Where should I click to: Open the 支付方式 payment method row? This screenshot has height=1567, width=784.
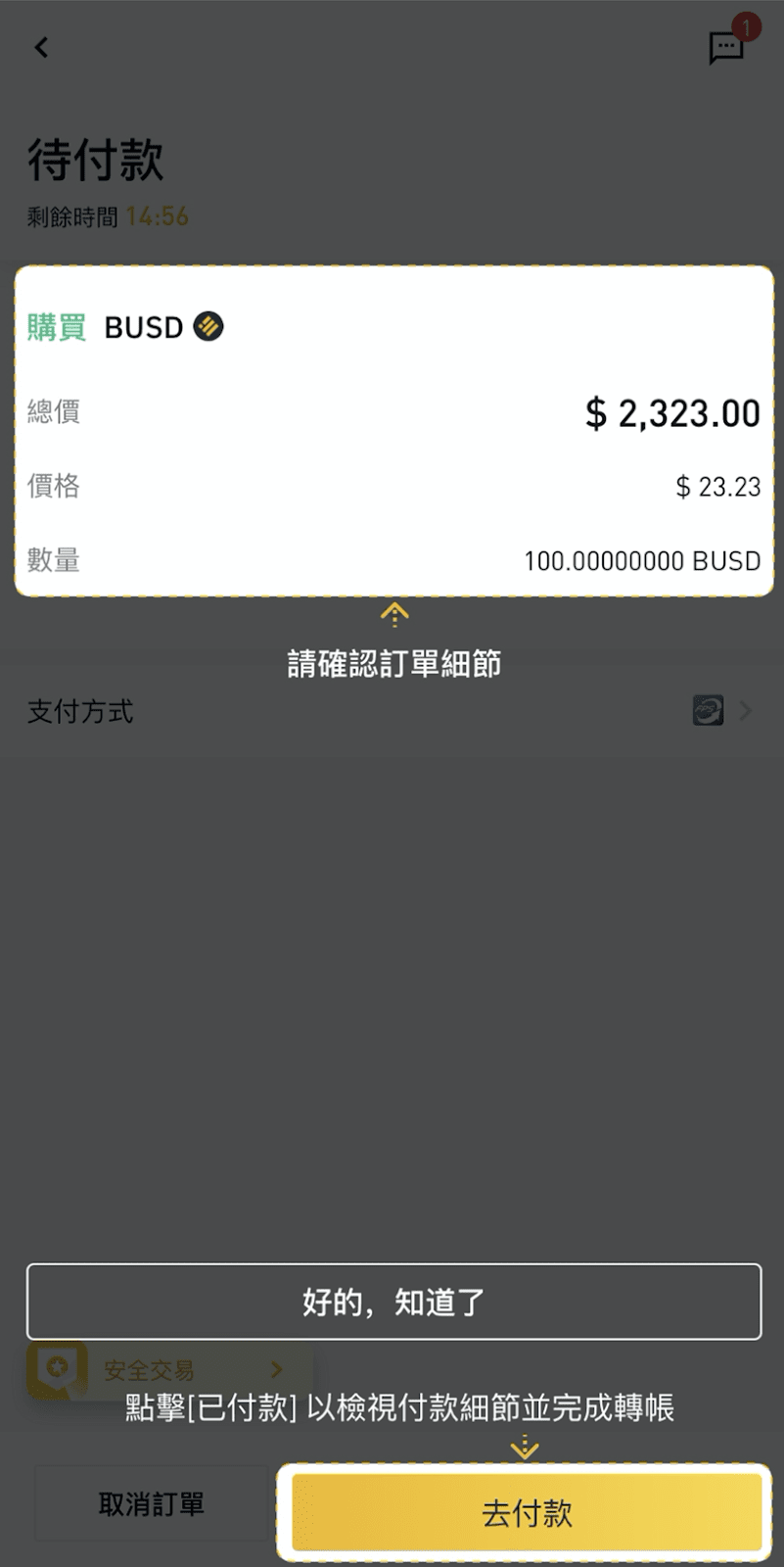point(392,710)
